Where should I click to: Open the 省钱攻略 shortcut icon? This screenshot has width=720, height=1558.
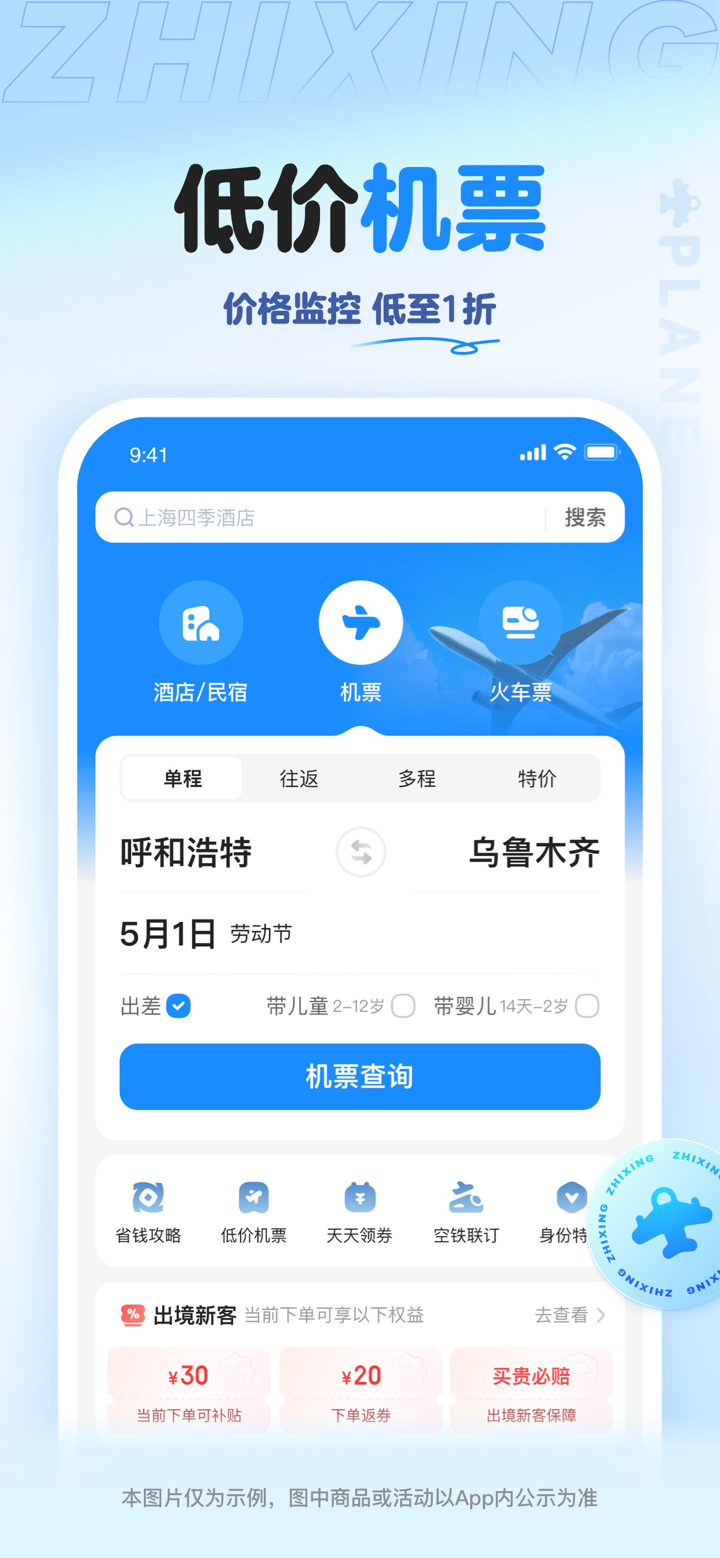click(147, 1196)
